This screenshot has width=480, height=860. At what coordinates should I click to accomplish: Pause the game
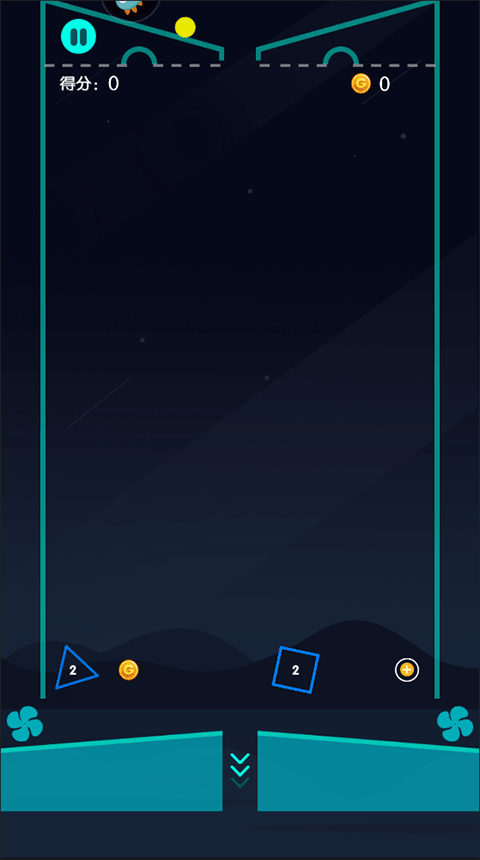(78, 36)
